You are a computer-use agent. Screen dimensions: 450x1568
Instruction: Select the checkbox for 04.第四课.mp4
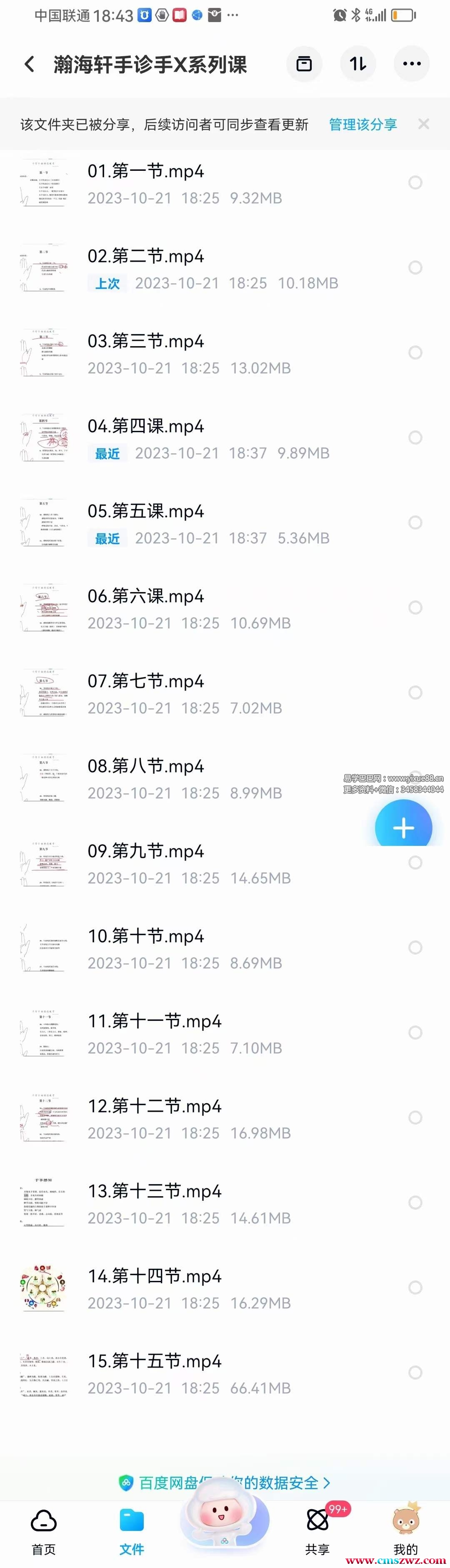[x=415, y=438]
